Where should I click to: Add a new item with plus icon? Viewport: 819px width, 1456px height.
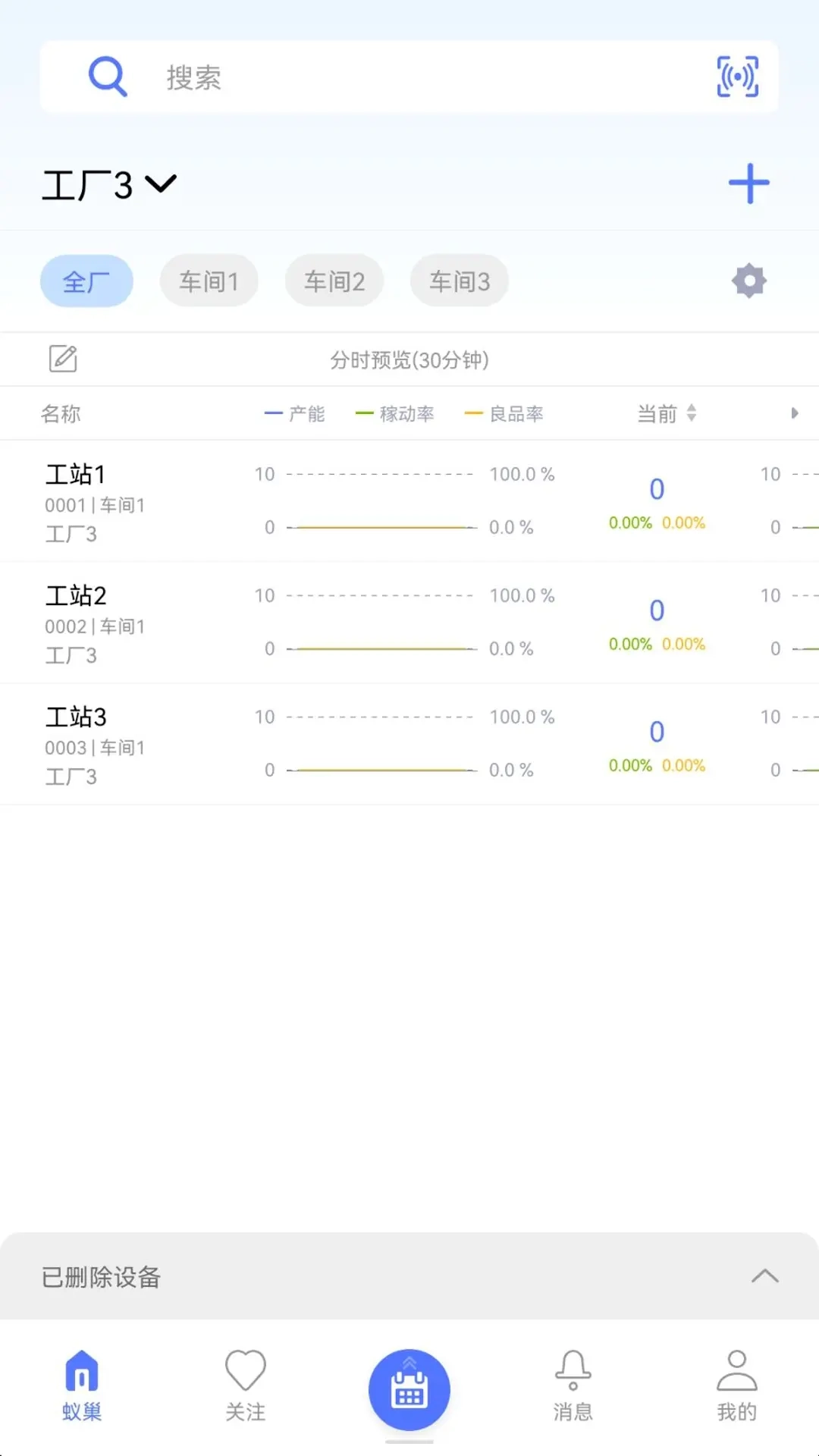pos(748,184)
